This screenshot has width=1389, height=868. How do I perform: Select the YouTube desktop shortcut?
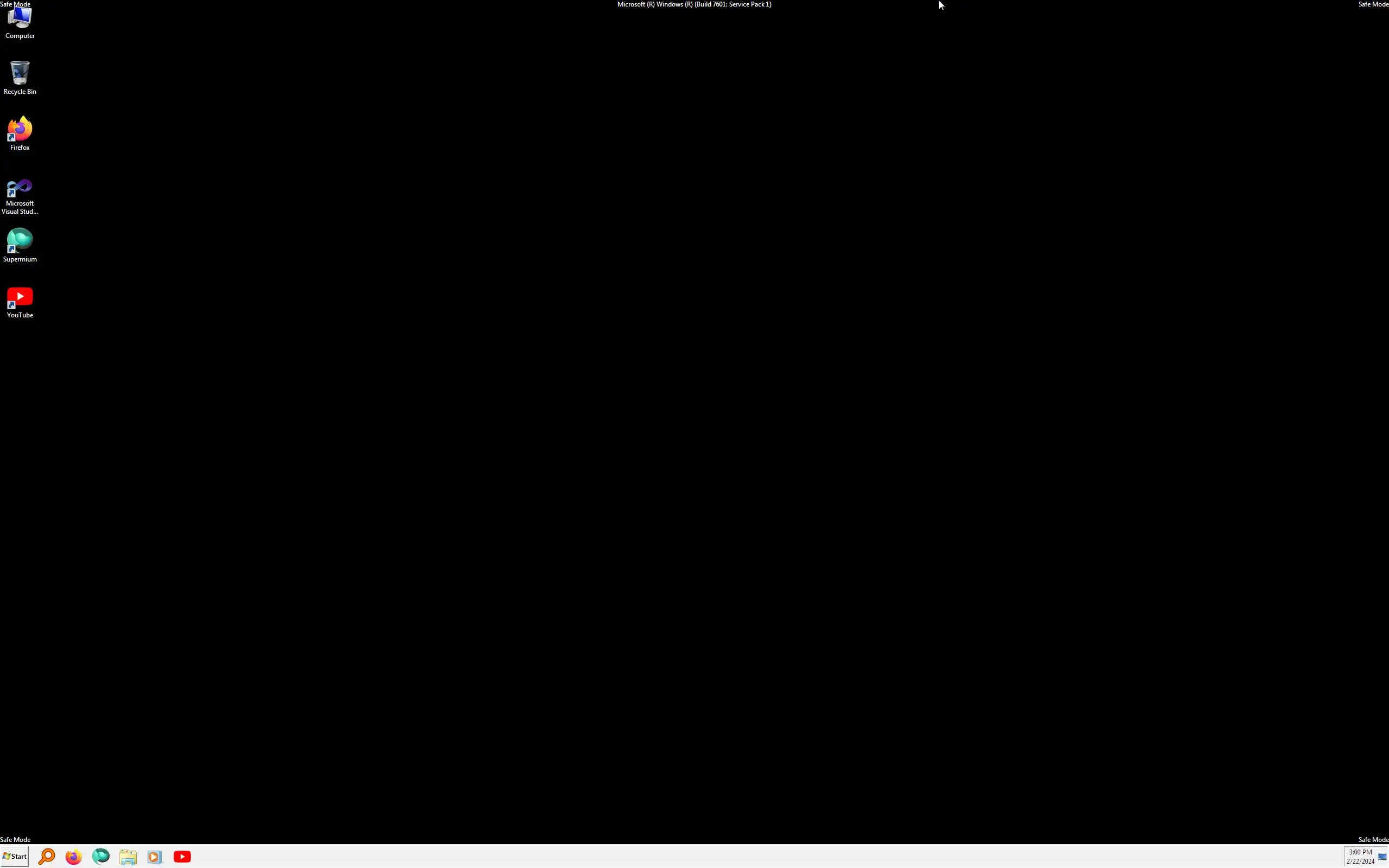[20, 302]
